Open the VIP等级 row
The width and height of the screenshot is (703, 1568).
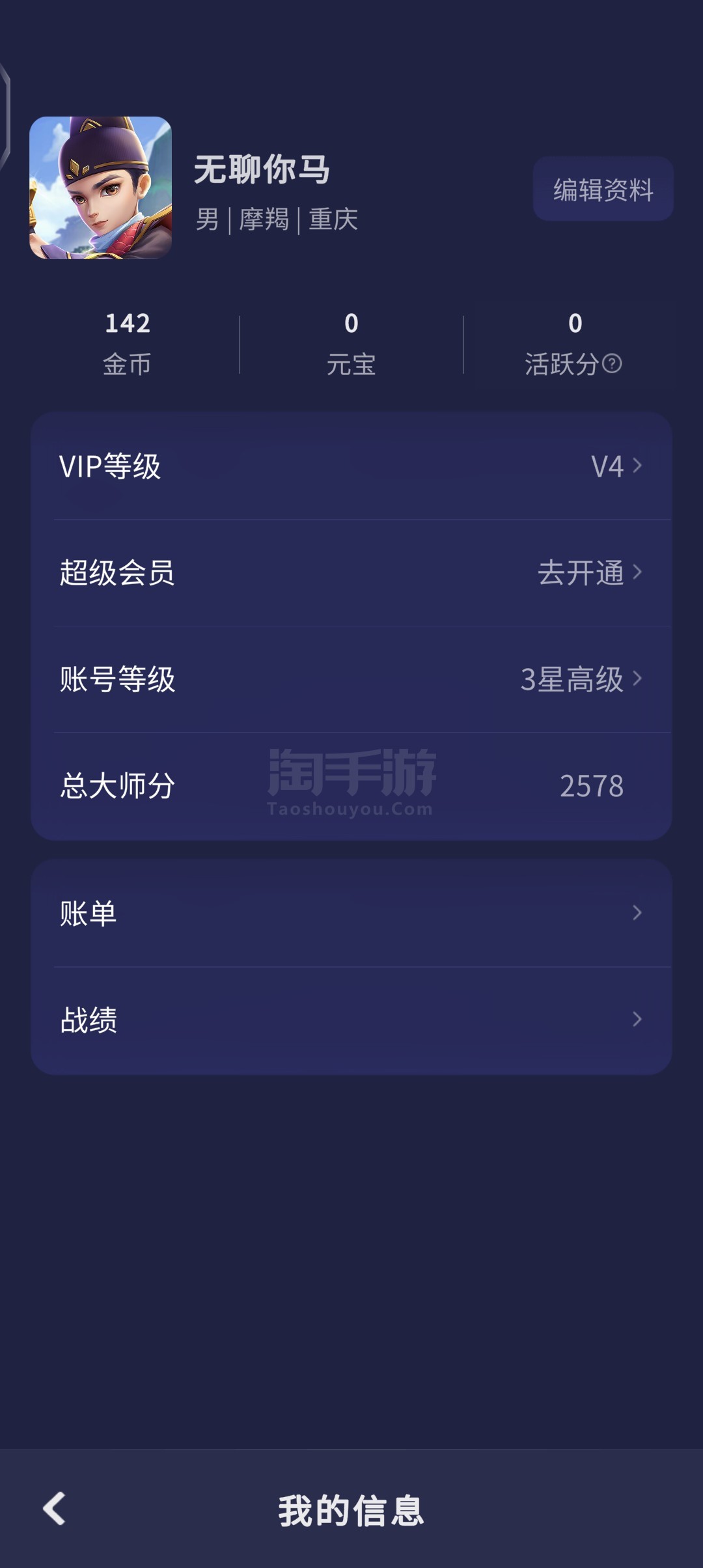[x=351, y=466]
